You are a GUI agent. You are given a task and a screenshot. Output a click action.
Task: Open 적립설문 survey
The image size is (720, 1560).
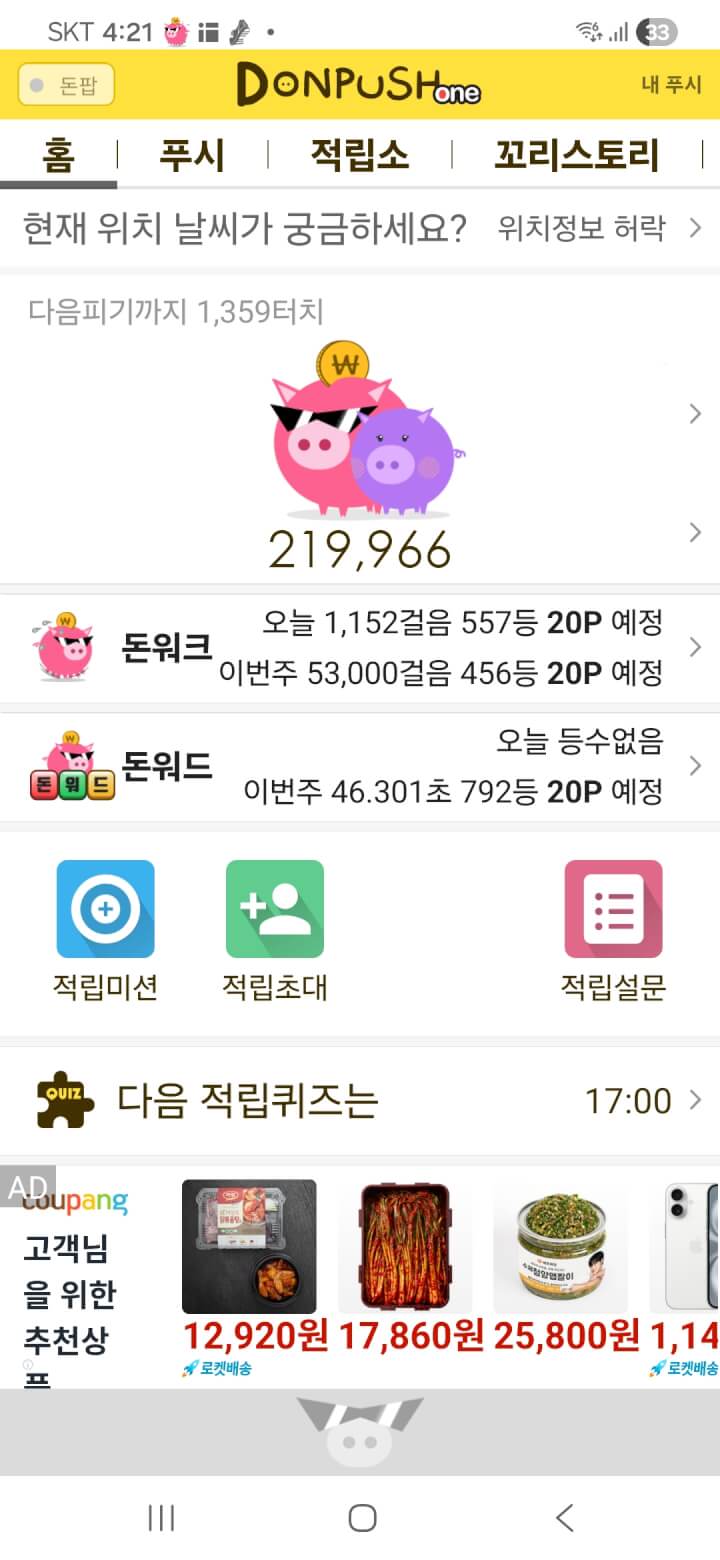(613, 909)
